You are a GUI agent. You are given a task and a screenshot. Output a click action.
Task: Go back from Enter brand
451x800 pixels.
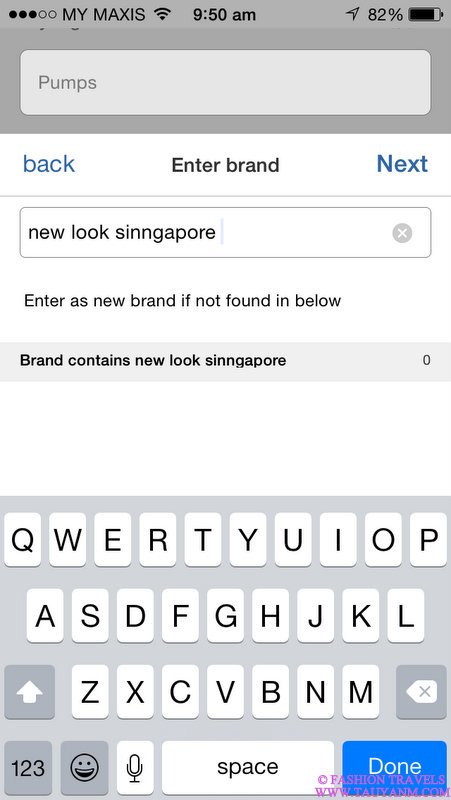pos(49,164)
